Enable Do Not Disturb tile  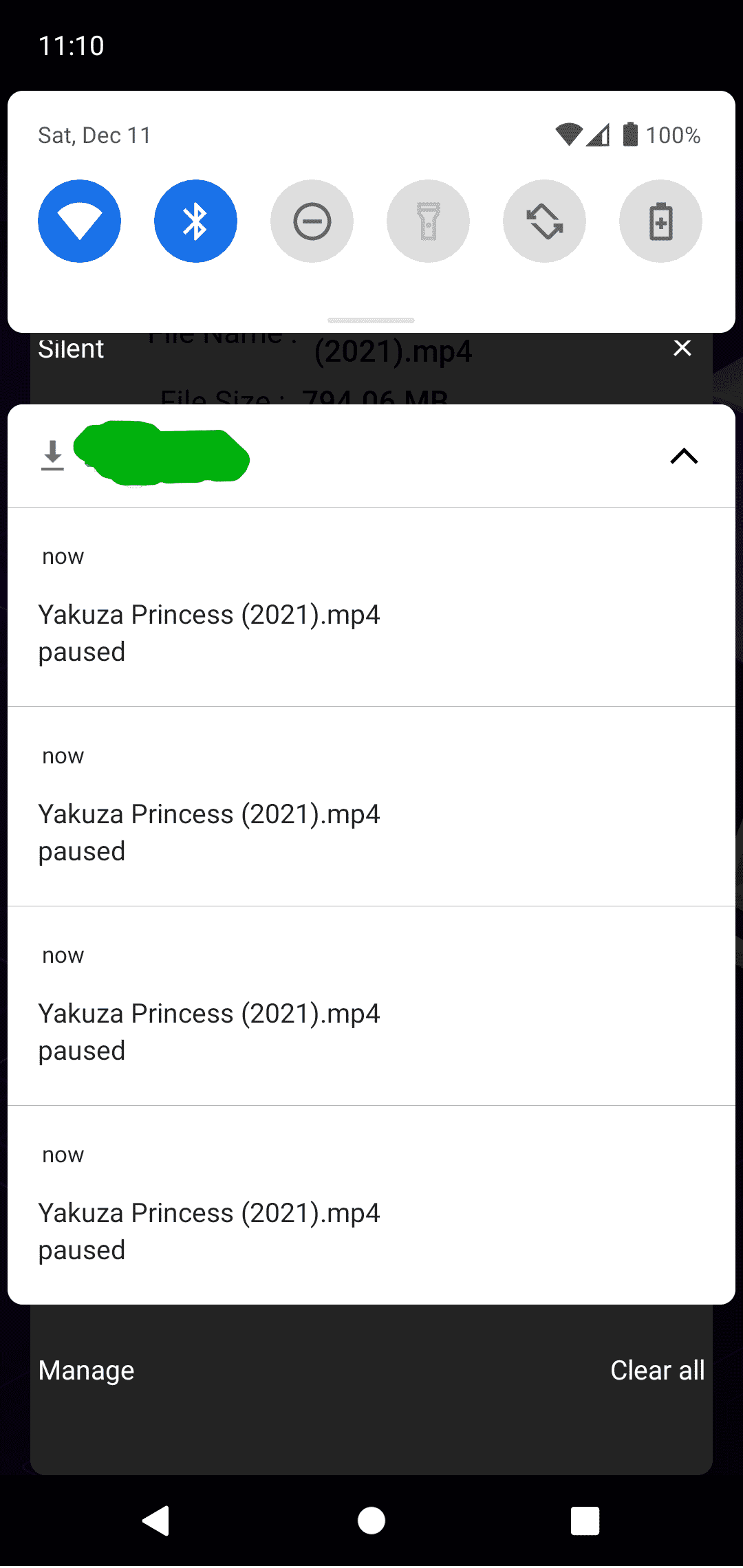312,221
